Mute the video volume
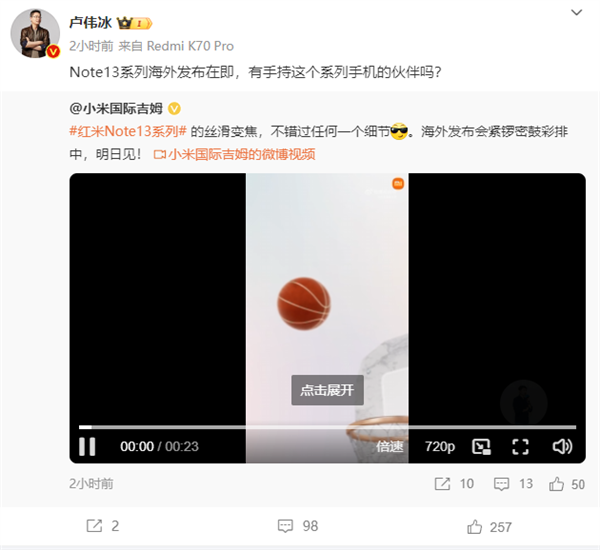Viewport: 600px width, 550px height. [562, 446]
